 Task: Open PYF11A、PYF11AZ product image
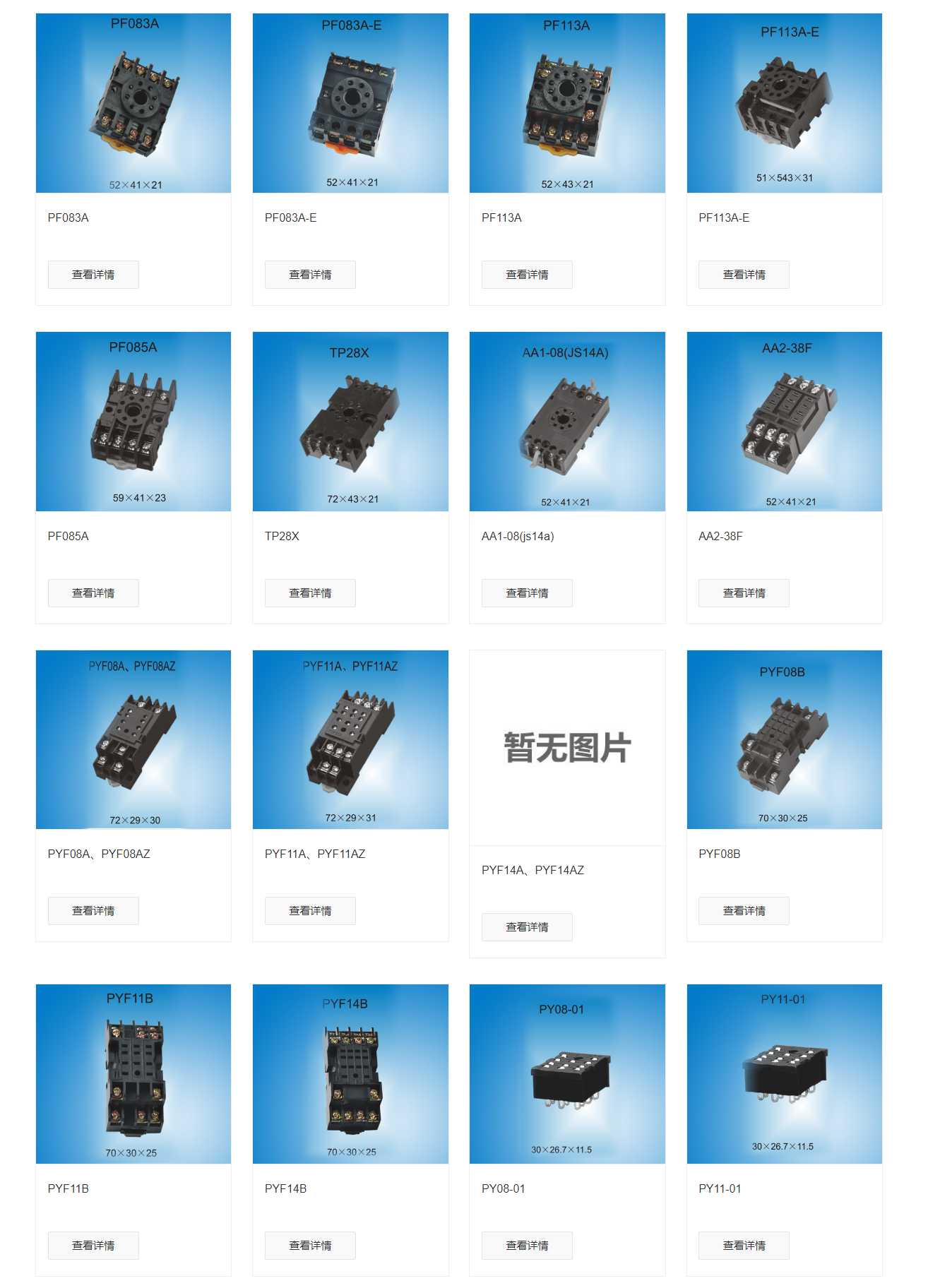[350, 739]
